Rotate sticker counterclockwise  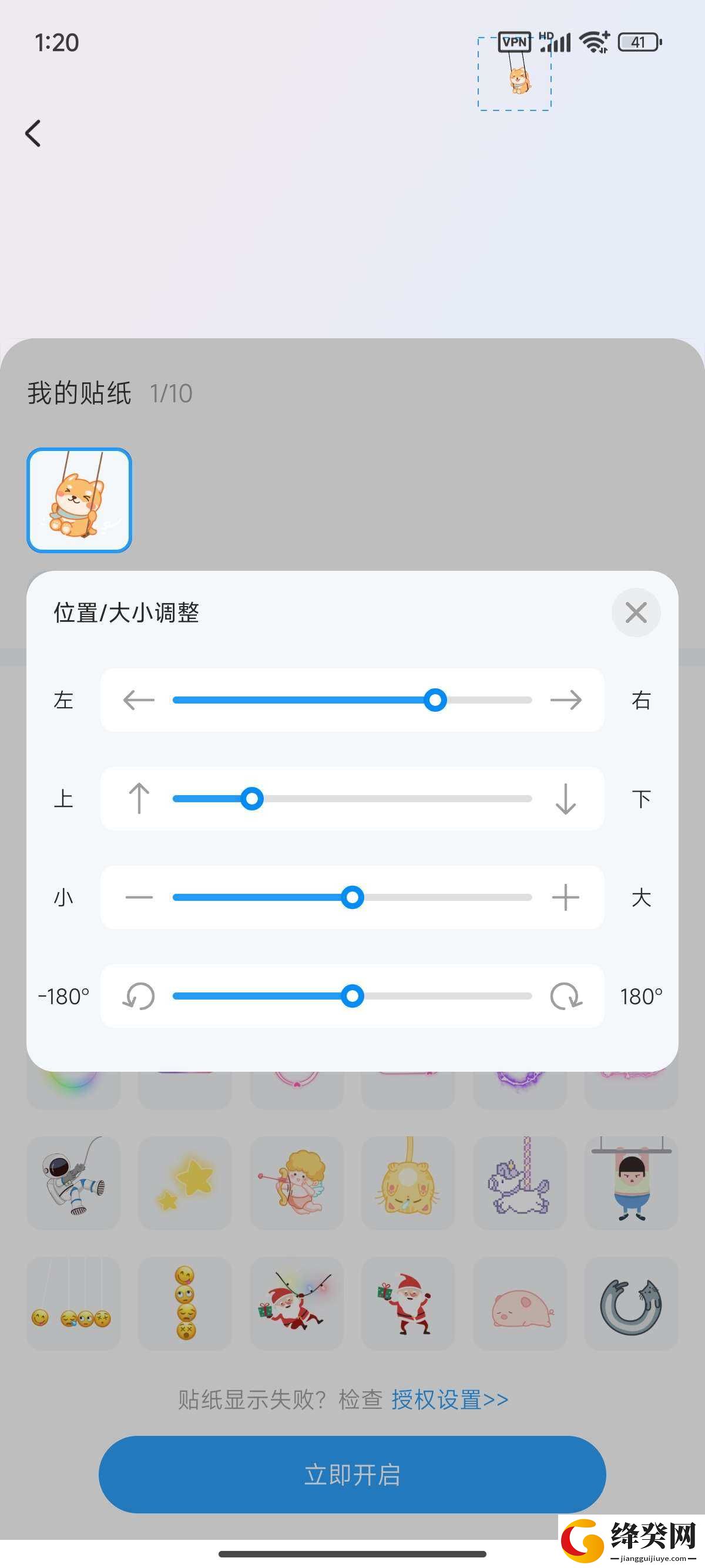pyautogui.click(x=139, y=997)
